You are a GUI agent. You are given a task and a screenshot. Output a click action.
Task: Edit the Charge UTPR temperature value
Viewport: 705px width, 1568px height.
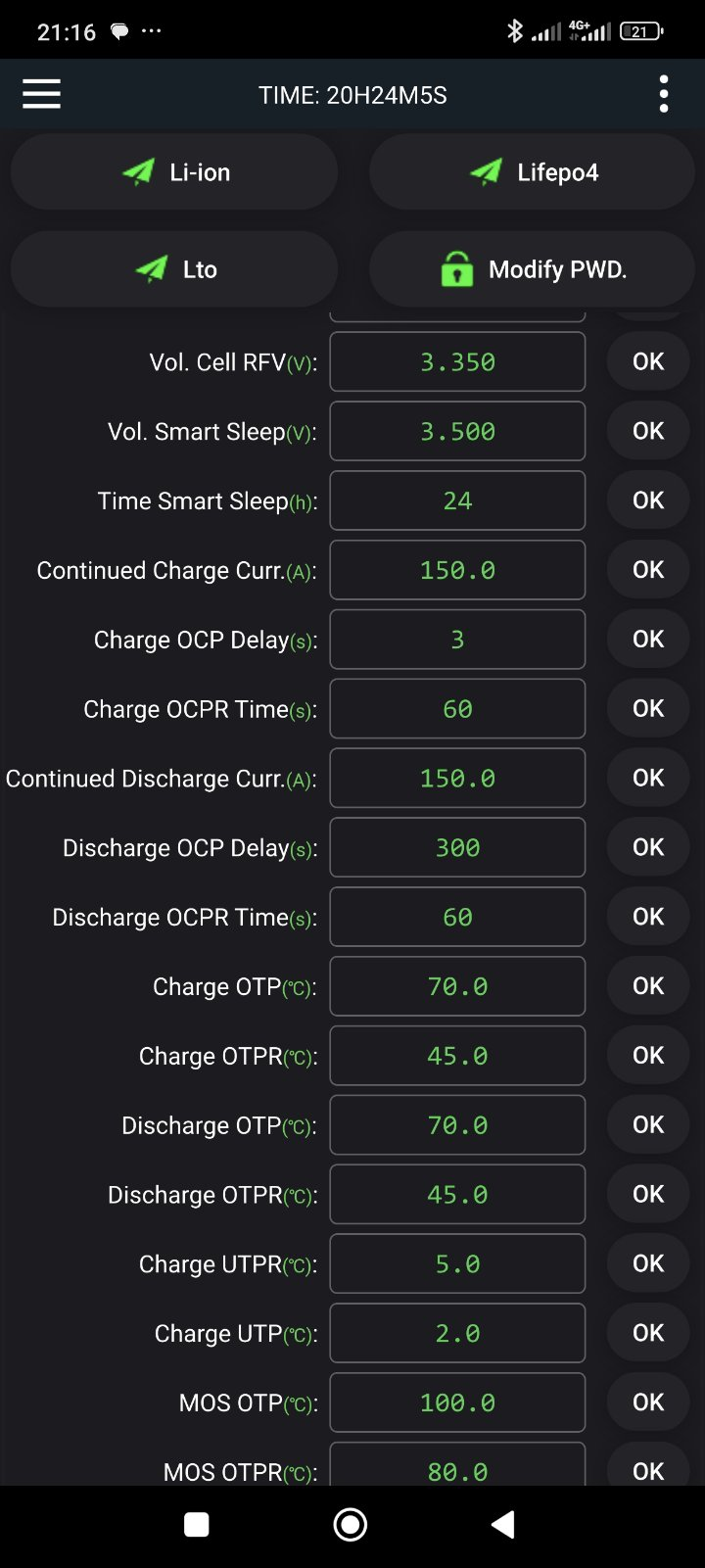(457, 1264)
